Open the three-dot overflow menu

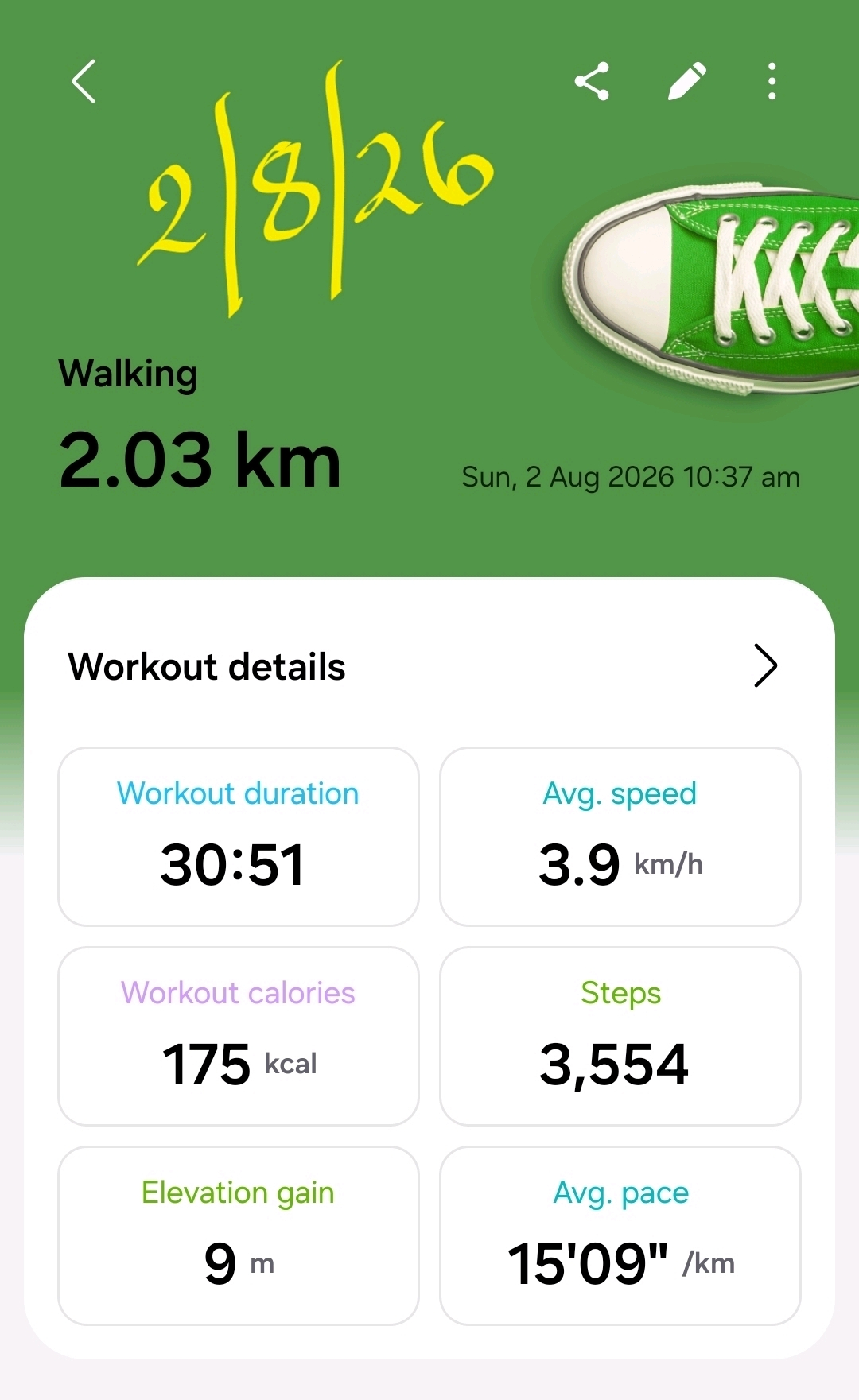point(772,81)
